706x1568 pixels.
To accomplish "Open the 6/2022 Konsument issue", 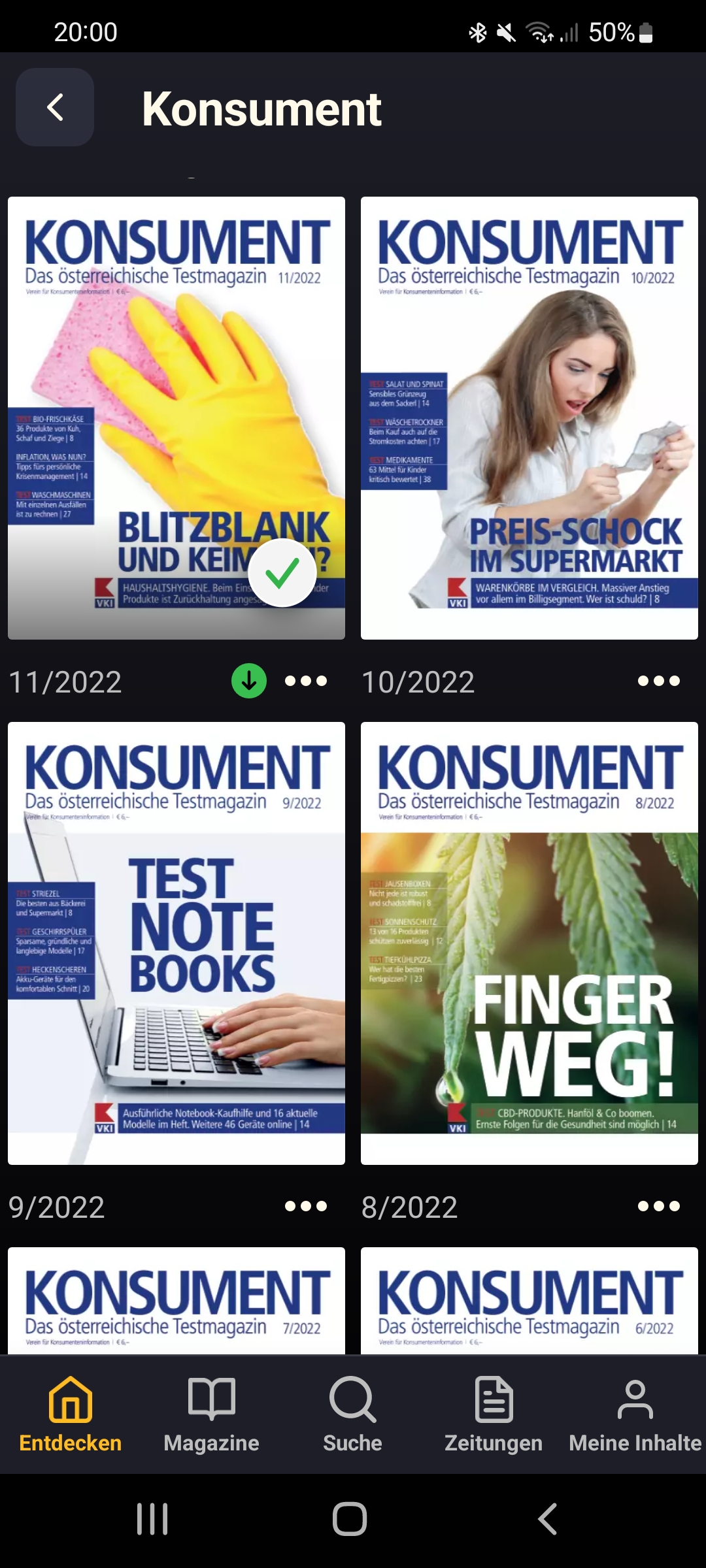I will pos(529,1300).
